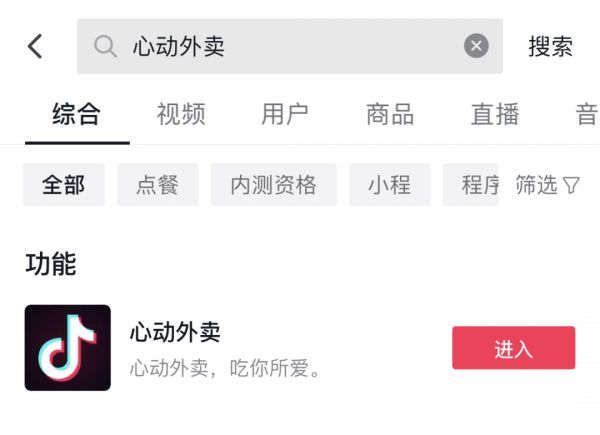Filter results by 内测资格
Viewport: 600px width, 435px height.
coord(273,185)
